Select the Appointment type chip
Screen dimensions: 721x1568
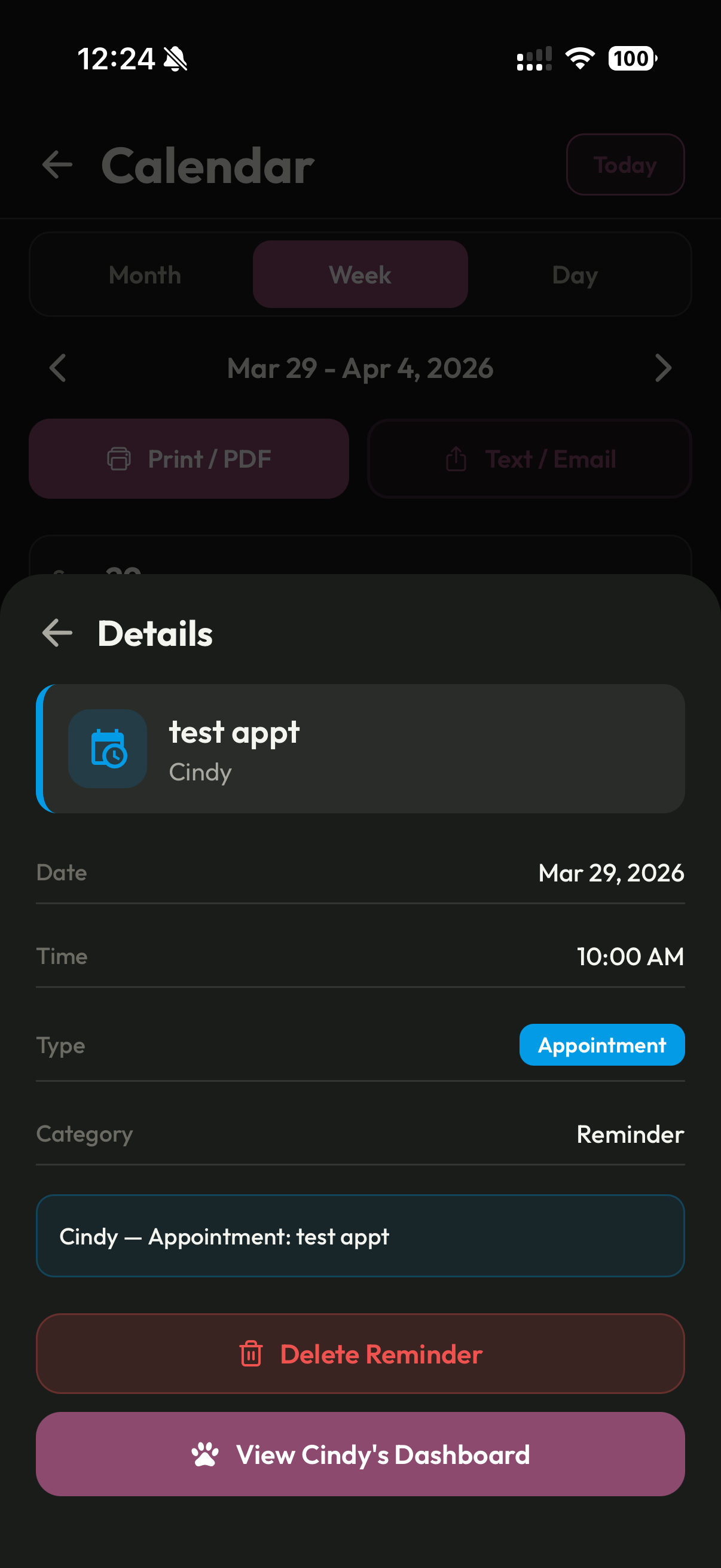pos(602,1045)
